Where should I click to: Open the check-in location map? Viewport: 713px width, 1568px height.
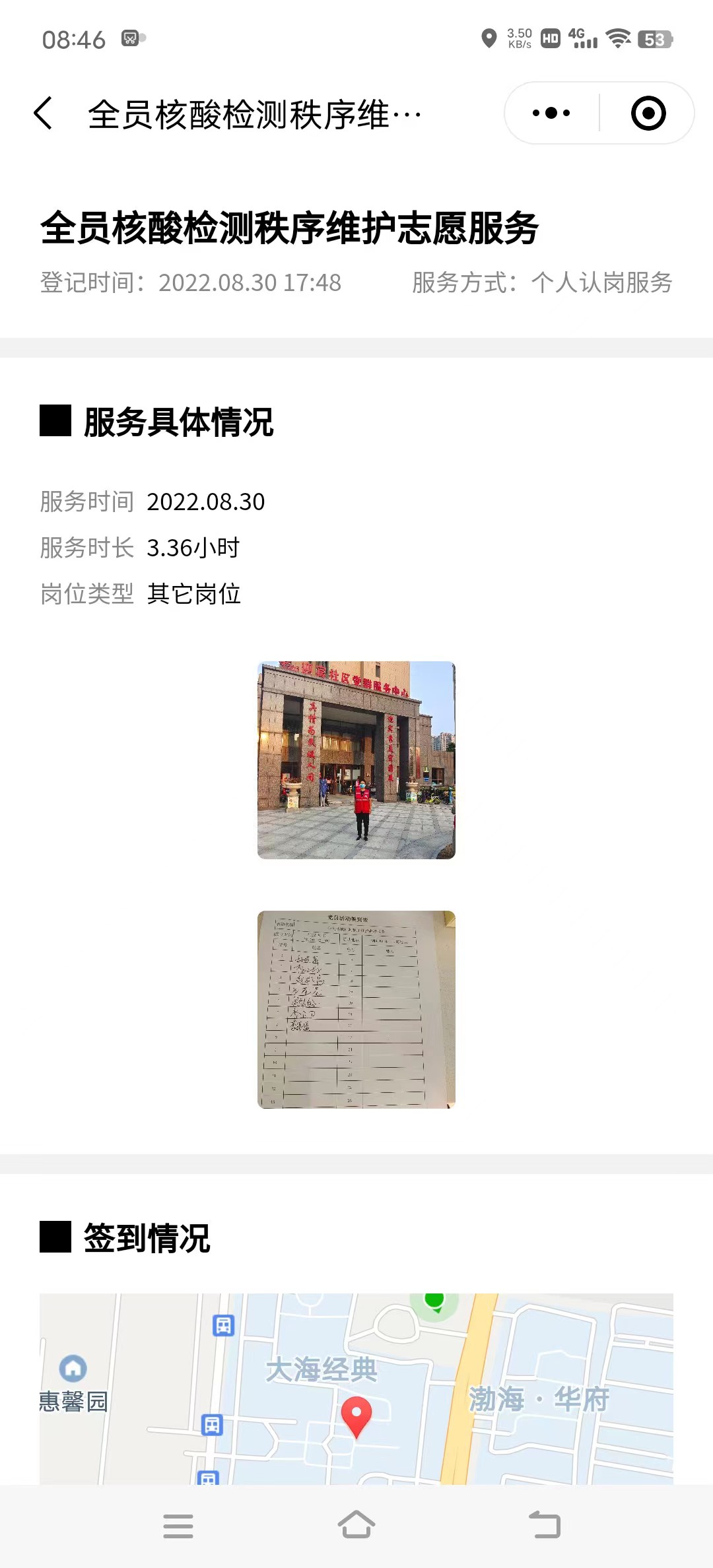pos(356,1389)
